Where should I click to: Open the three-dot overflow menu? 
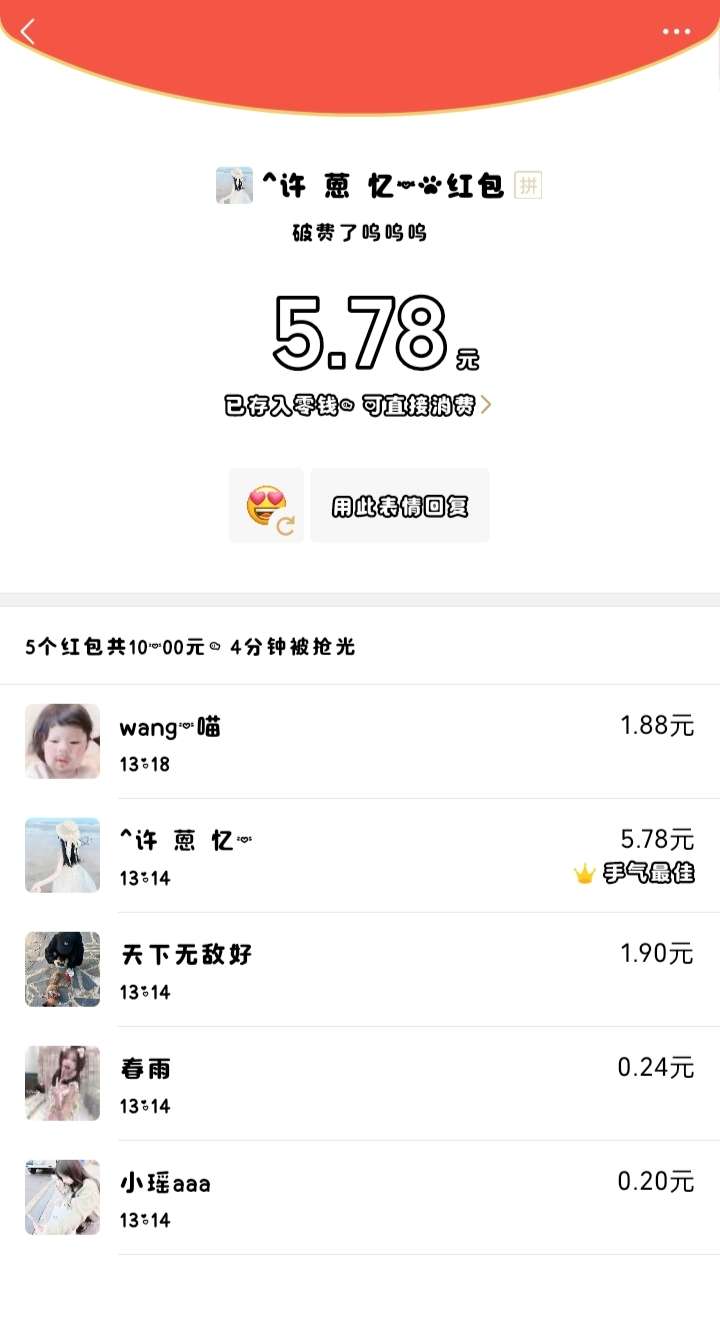tap(676, 32)
